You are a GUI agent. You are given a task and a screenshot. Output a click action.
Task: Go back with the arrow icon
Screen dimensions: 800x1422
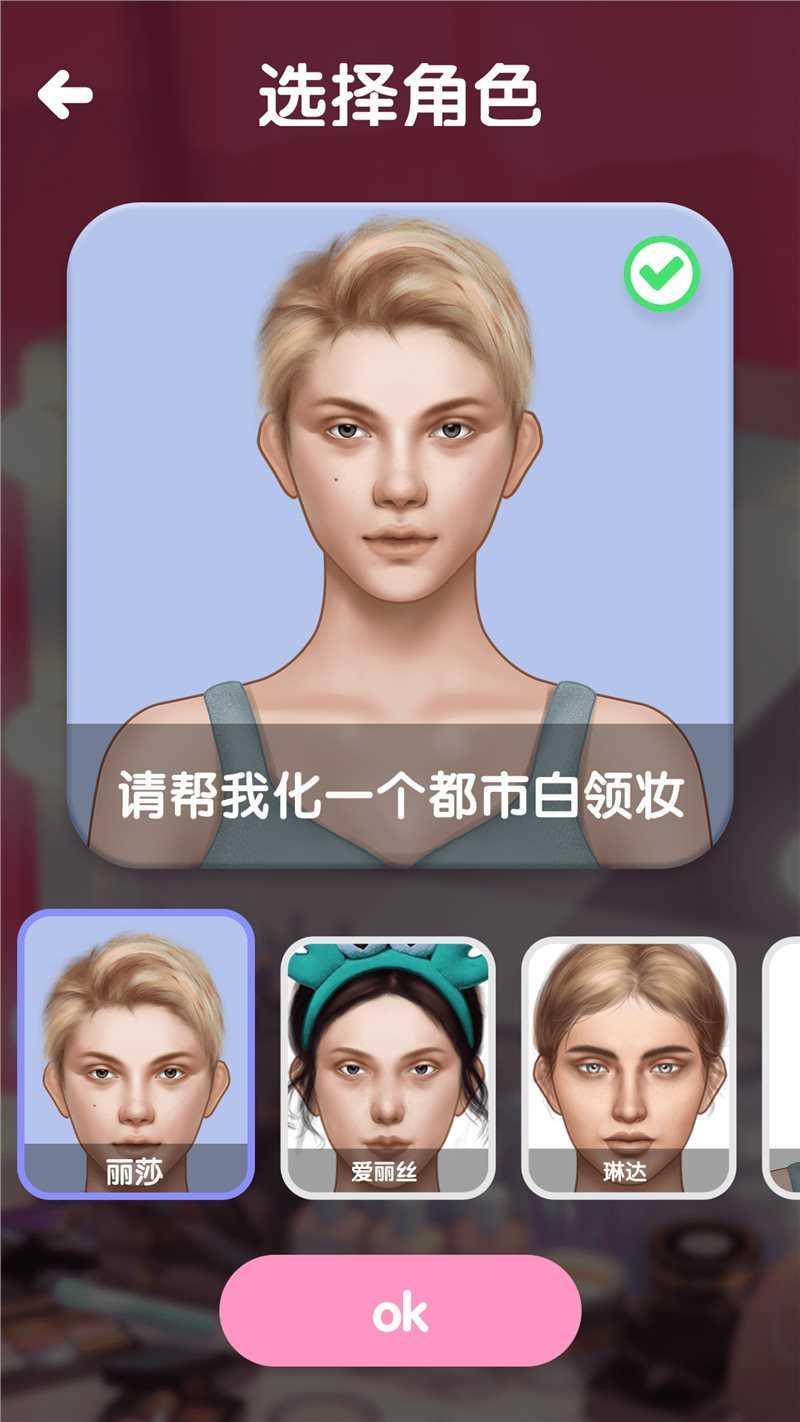tap(65, 96)
